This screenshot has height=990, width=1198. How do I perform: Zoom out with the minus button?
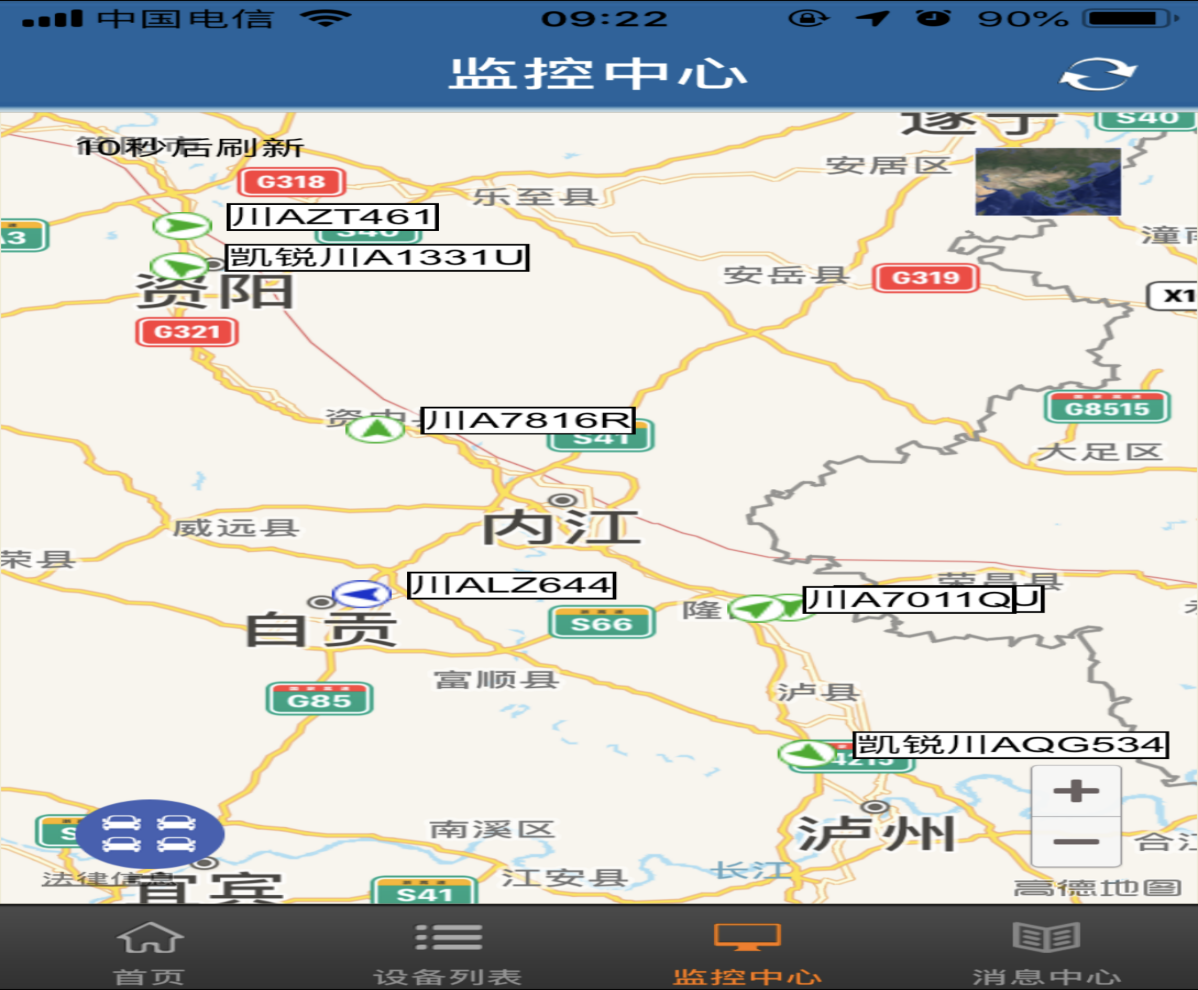click(1076, 841)
